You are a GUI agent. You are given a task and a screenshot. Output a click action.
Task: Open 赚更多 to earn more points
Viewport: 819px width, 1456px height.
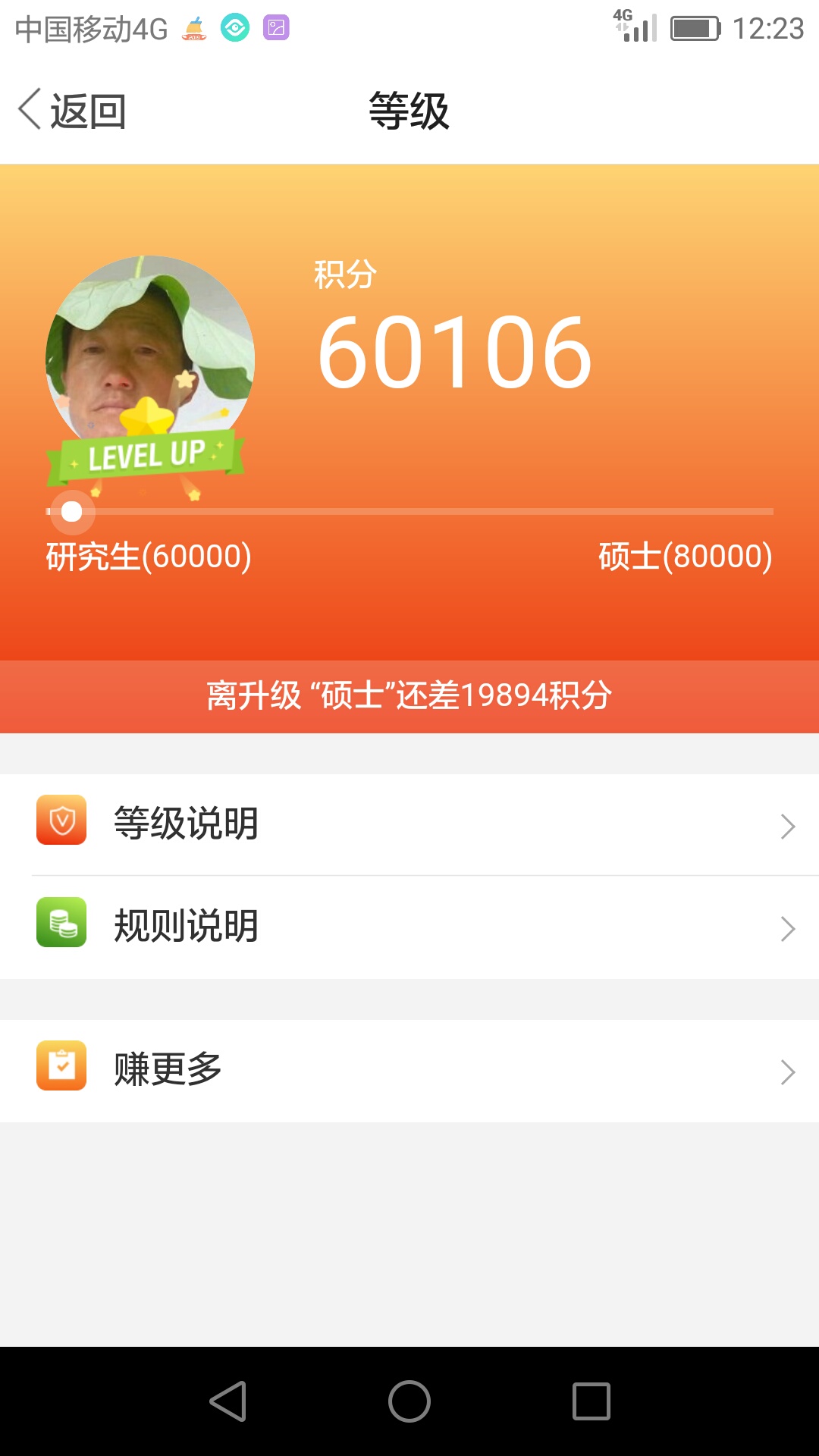409,1071
